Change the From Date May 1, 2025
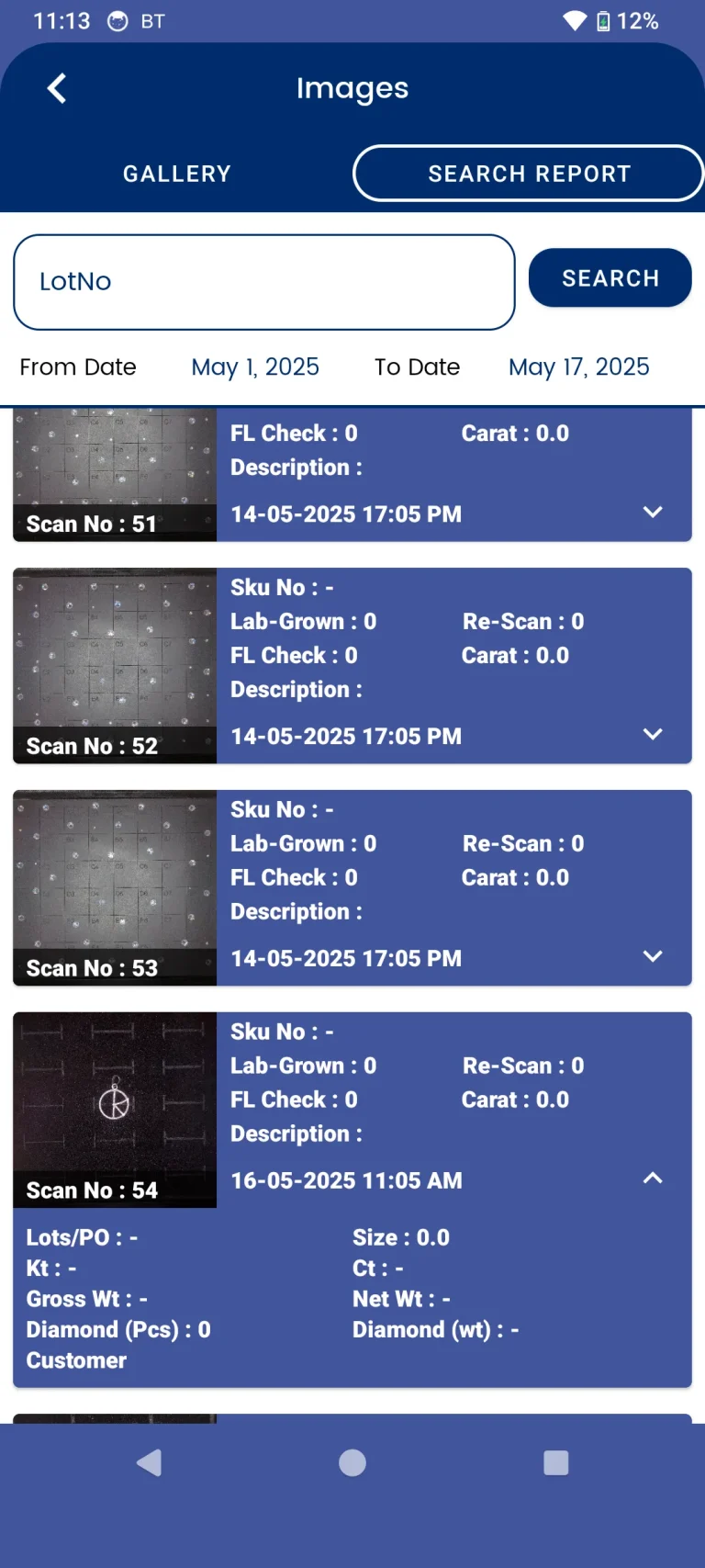Image resolution: width=705 pixels, height=1568 pixels. coord(255,367)
